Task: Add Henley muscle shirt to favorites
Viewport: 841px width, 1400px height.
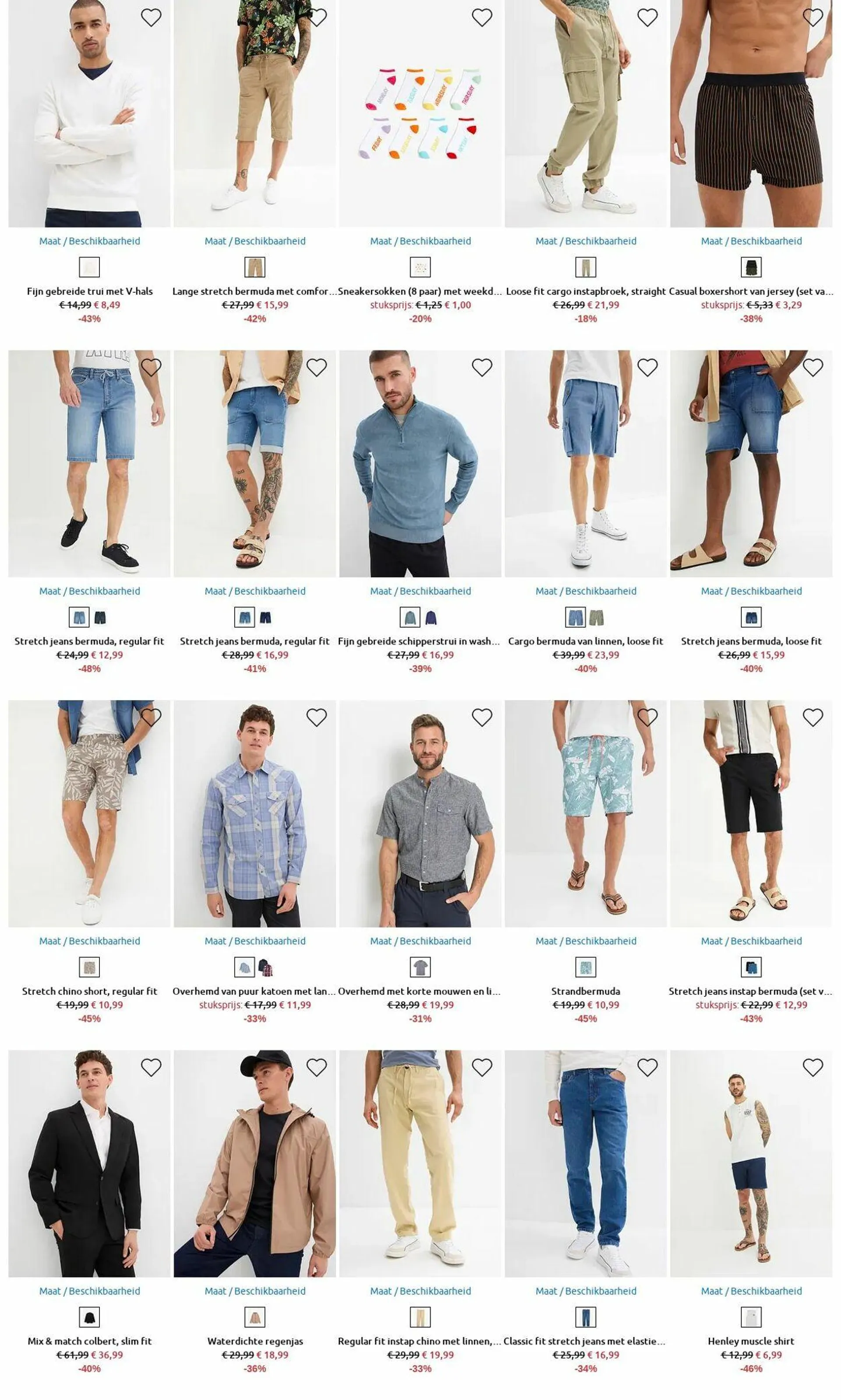Action: (813, 1068)
